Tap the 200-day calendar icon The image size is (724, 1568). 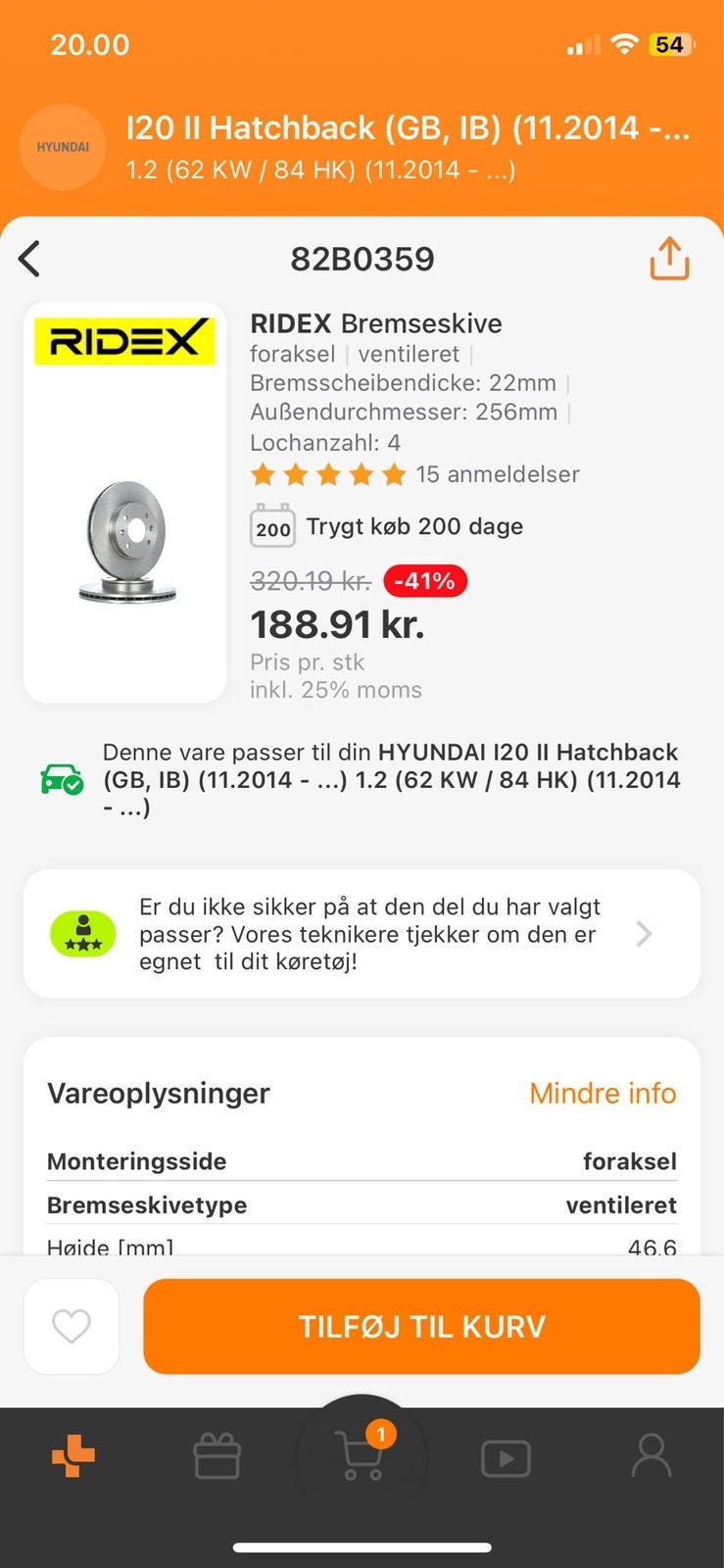pyautogui.click(x=273, y=526)
